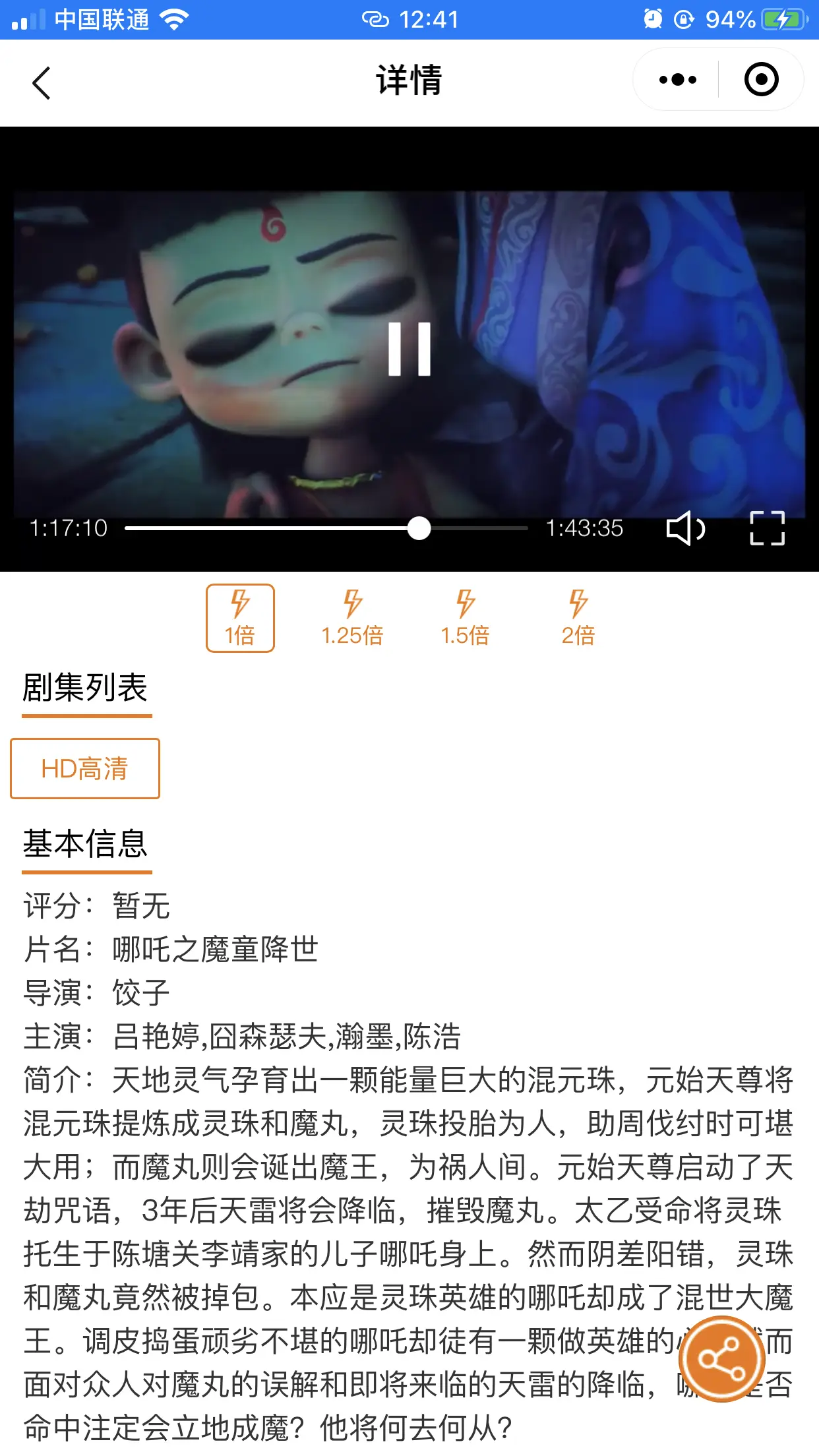The height and width of the screenshot is (1456, 819).
Task: Enter fullscreen video mode
Action: pyautogui.click(x=767, y=528)
